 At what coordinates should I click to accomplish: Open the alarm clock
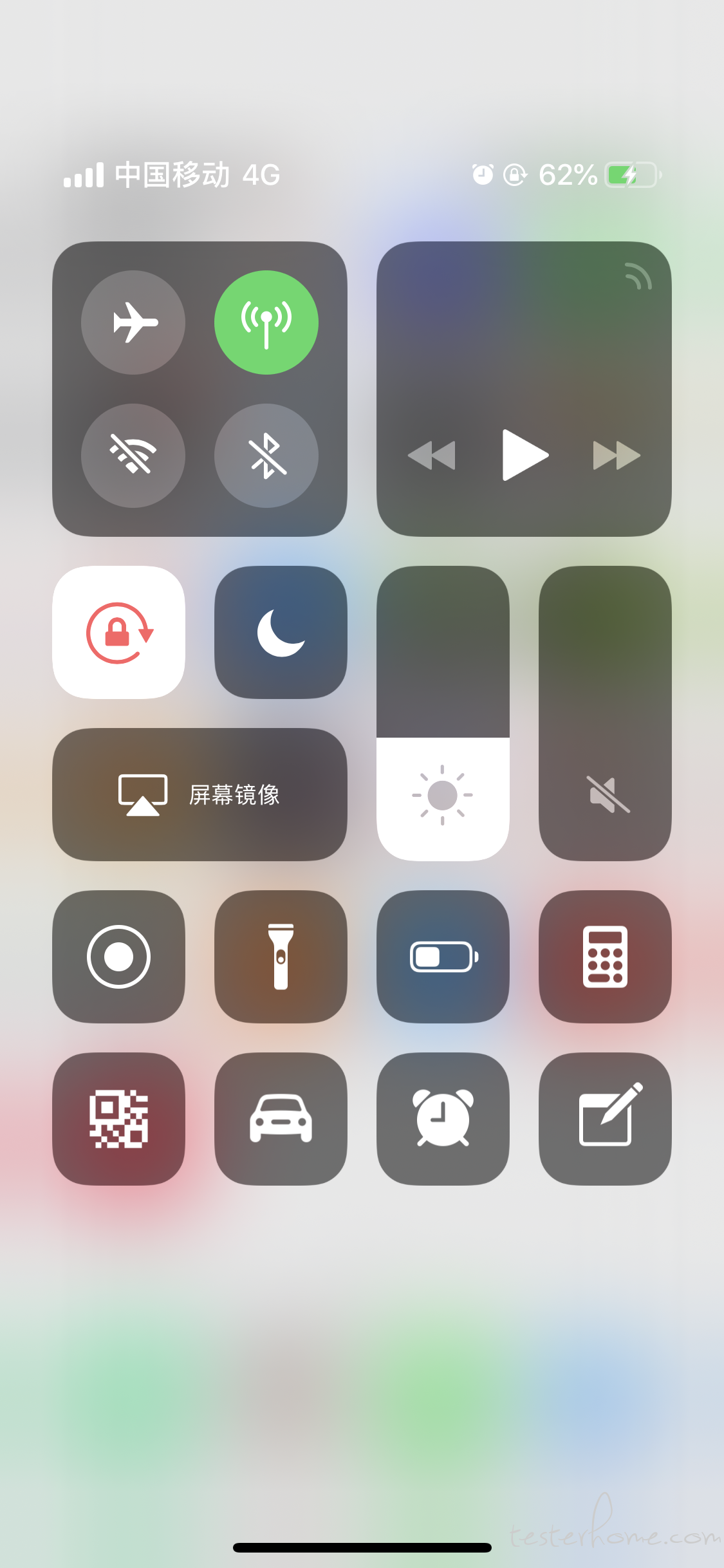[443, 1119]
